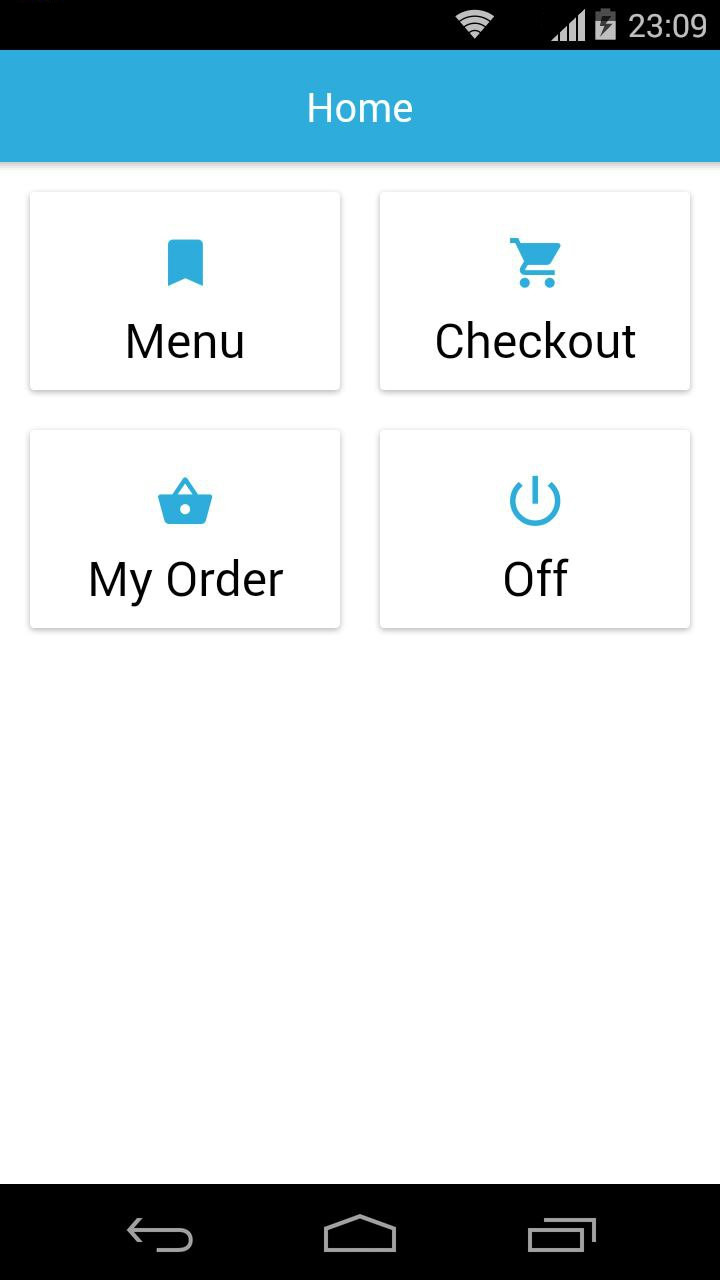View the My Order card
The width and height of the screenshot is (720, 1280).
pos(185,529)
